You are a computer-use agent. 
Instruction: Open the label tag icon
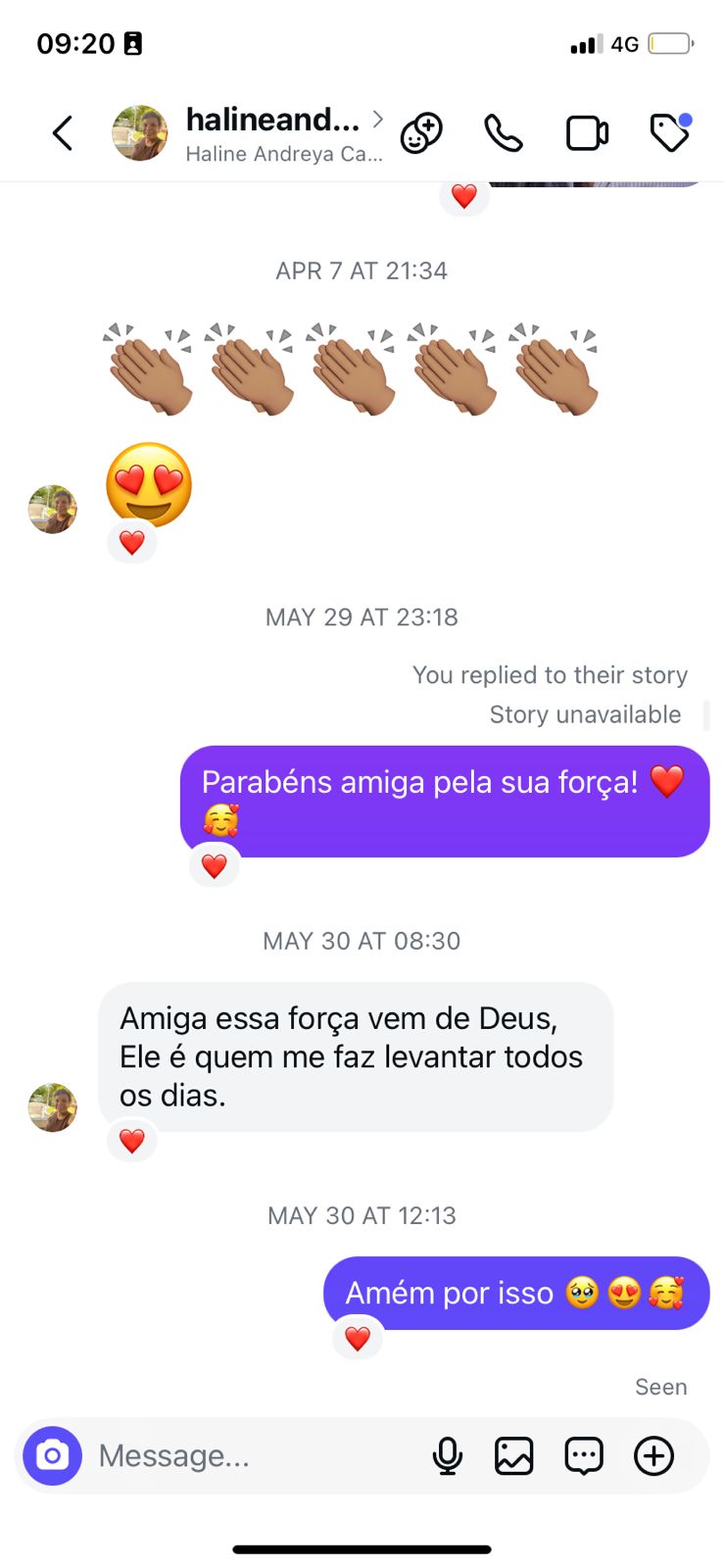(670, 133)
